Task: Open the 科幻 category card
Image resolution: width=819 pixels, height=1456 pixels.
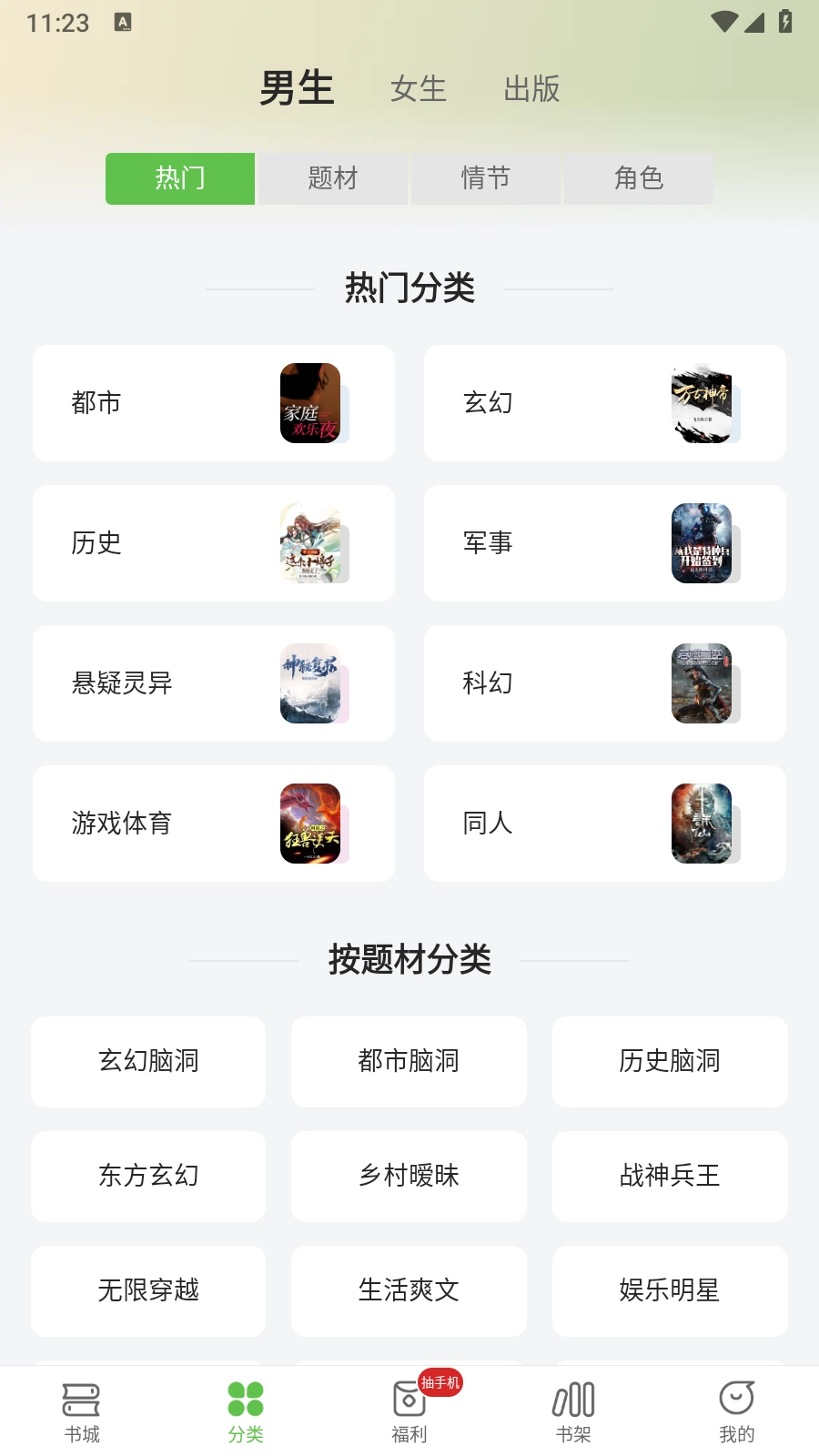Action: (604, 683)
